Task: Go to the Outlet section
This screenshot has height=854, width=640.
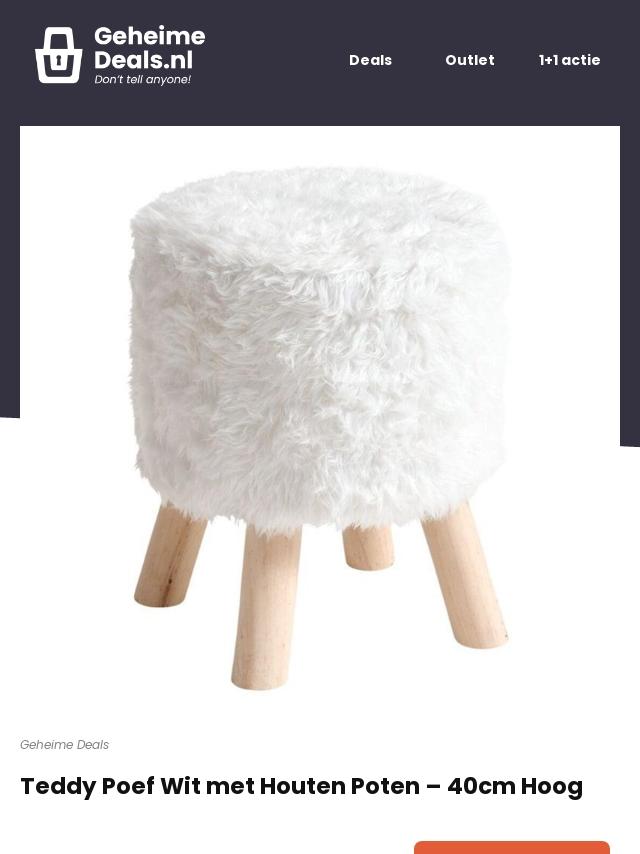Action: [469, 60]
